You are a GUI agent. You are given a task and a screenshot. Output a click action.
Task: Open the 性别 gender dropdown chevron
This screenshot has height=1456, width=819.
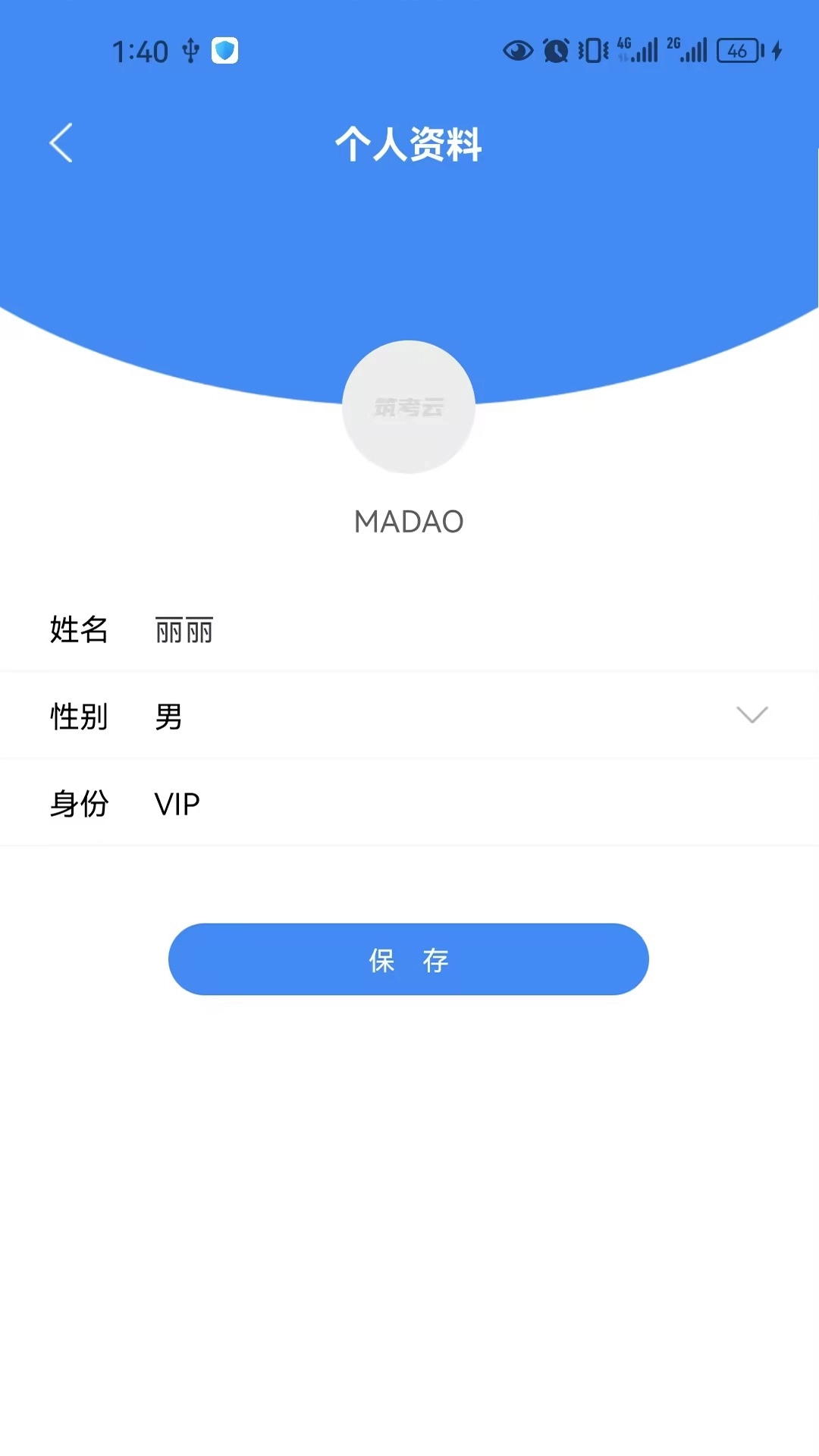click(x=752, y=715)
